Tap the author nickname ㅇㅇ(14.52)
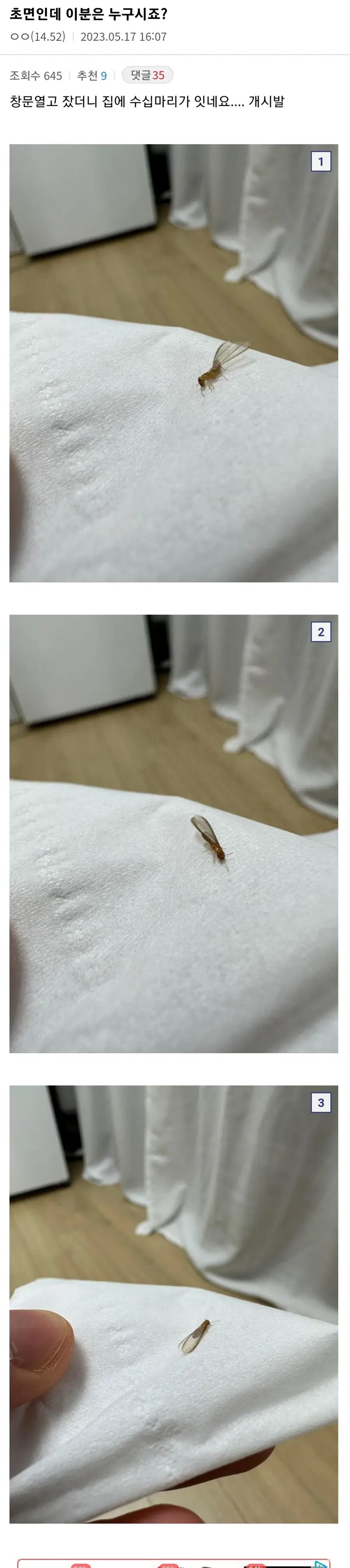 38,37
